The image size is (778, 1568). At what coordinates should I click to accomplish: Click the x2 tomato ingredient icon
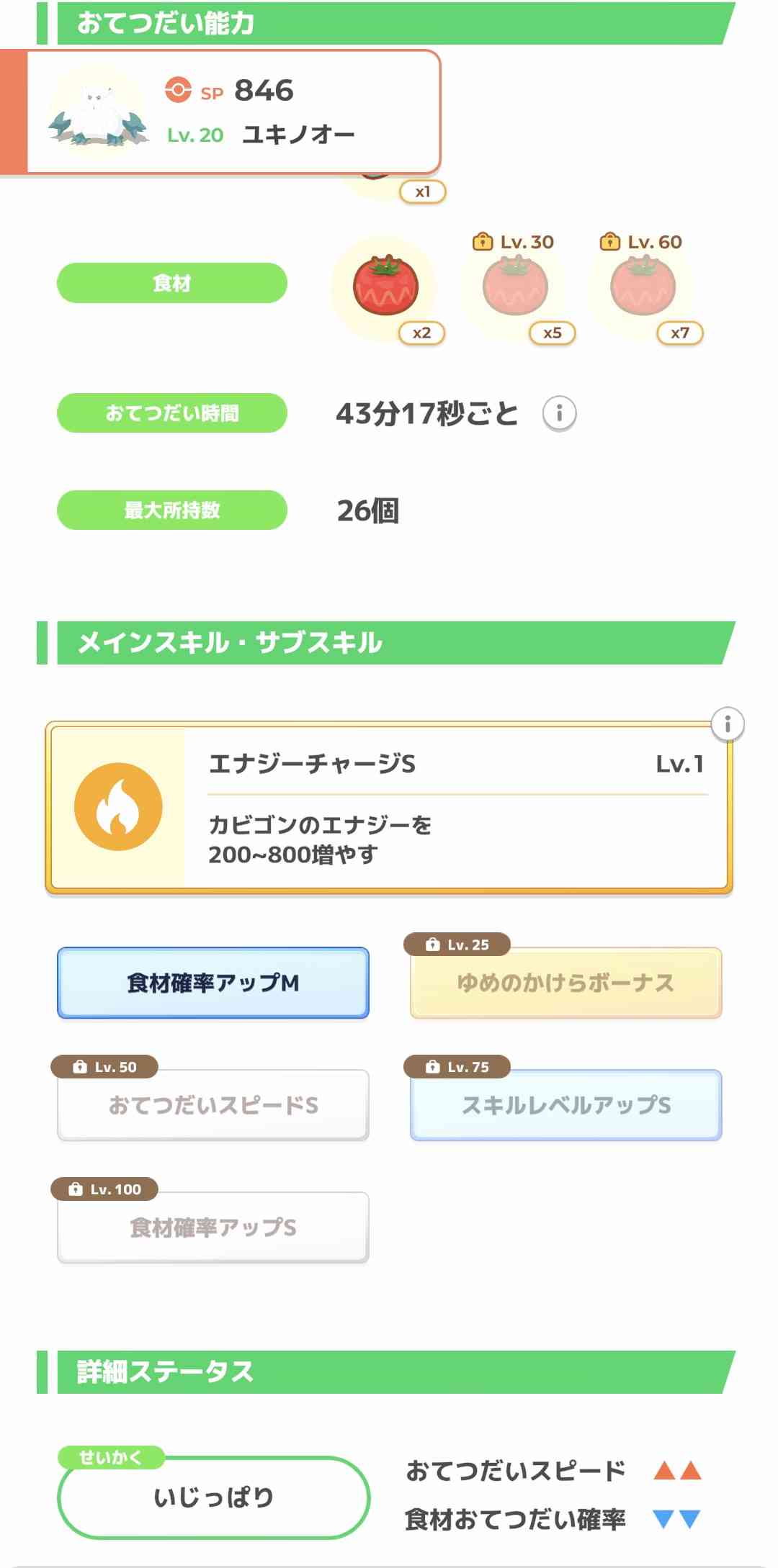click(386, 287)
